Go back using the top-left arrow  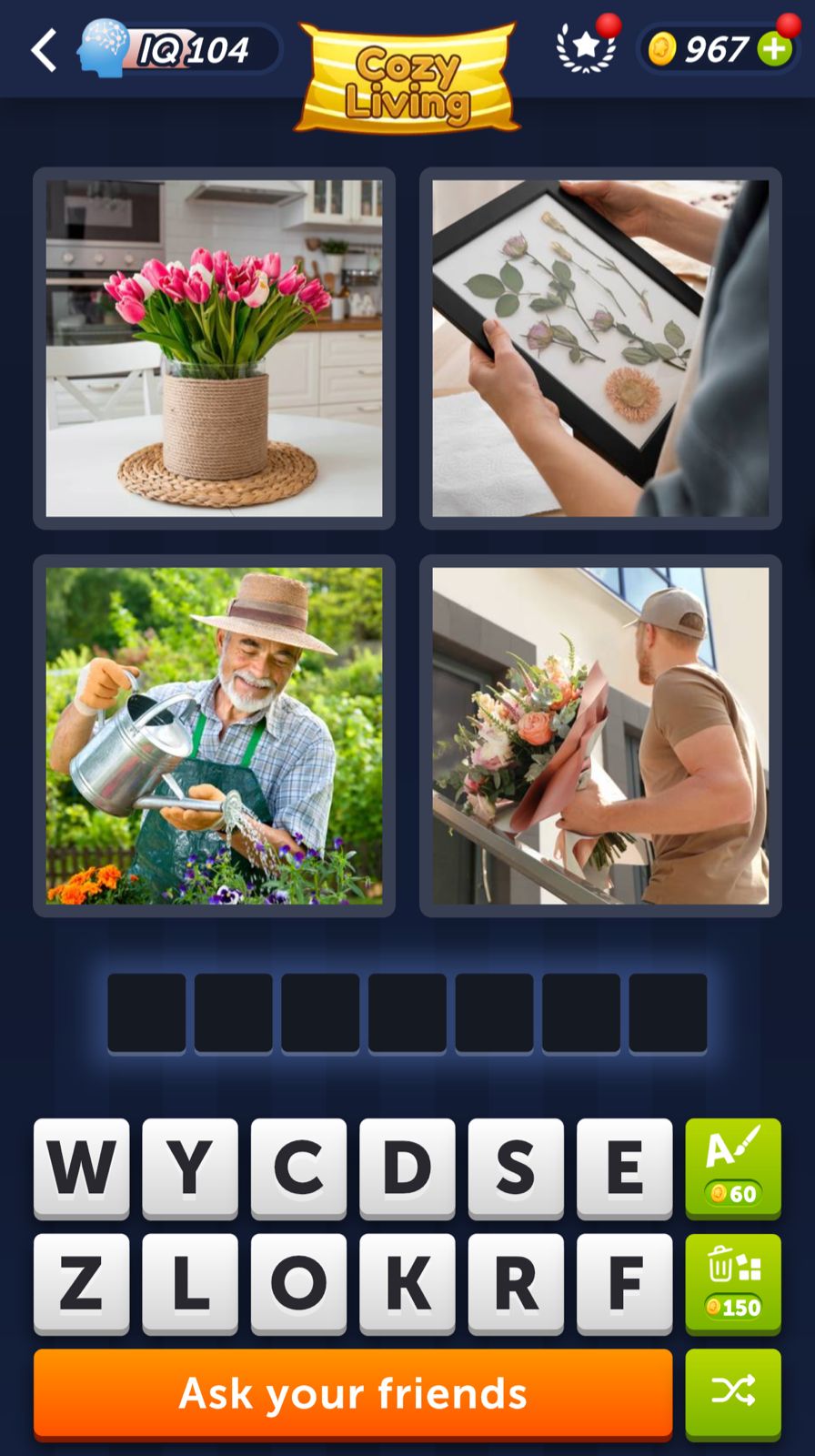[x=44, y=50]
